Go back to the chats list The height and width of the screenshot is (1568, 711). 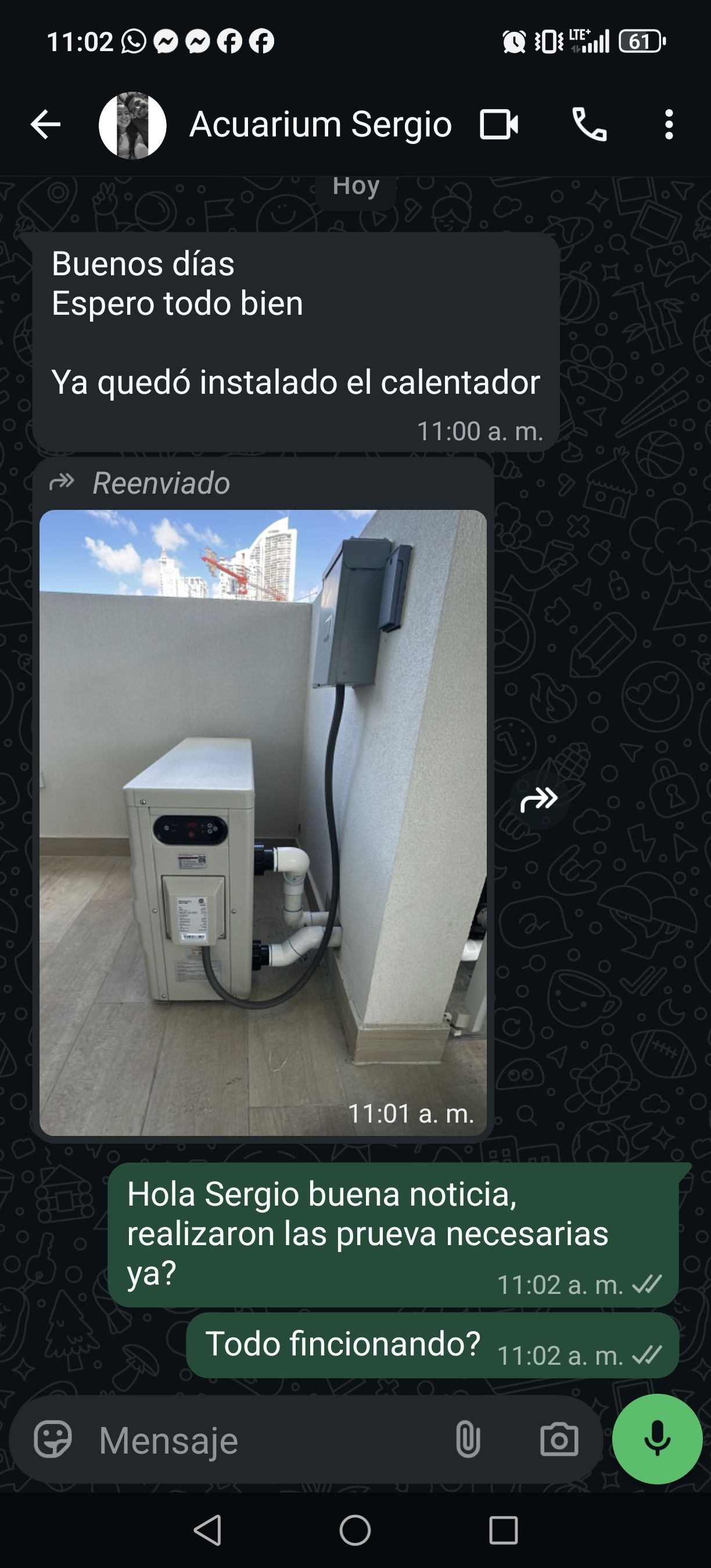[46, 125]
